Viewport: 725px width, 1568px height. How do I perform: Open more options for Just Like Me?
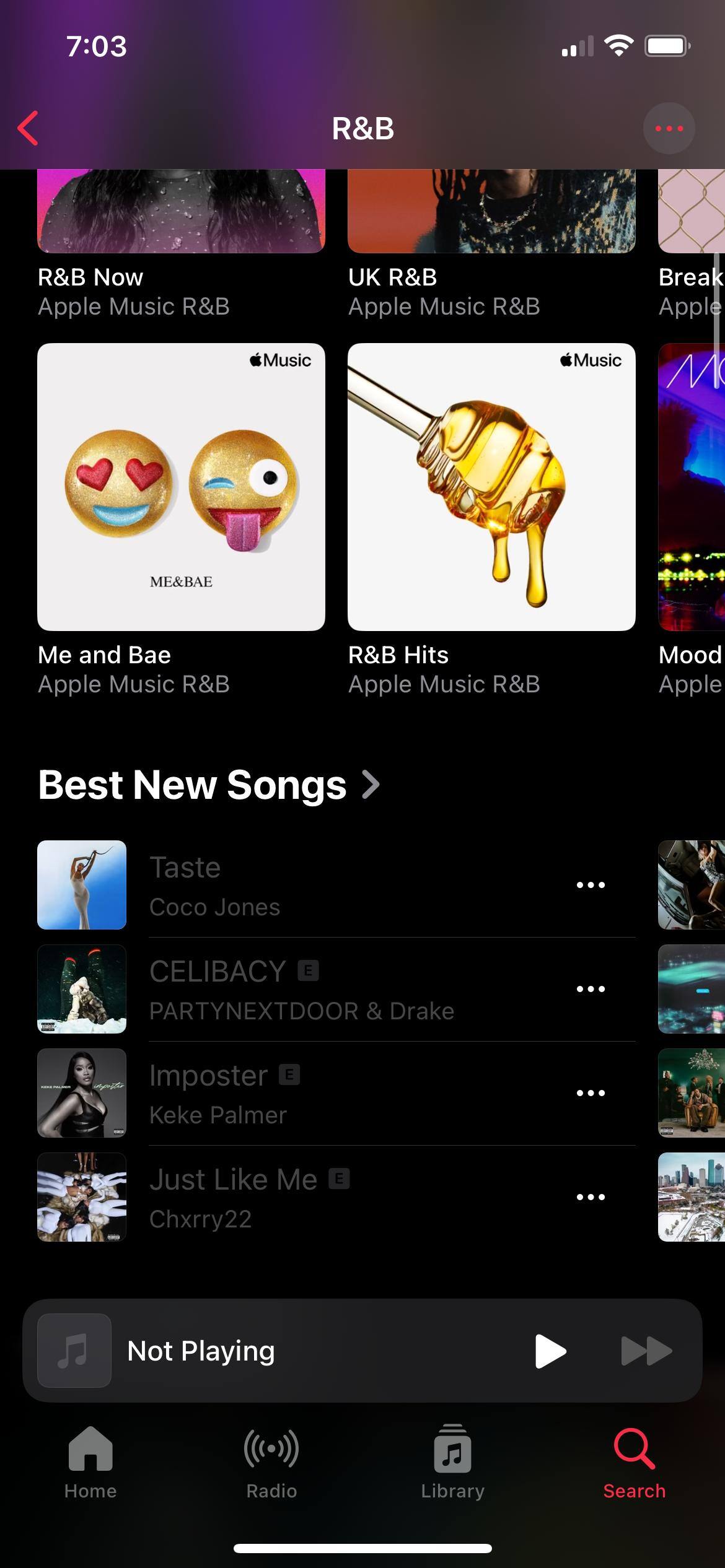[591, 1197]
